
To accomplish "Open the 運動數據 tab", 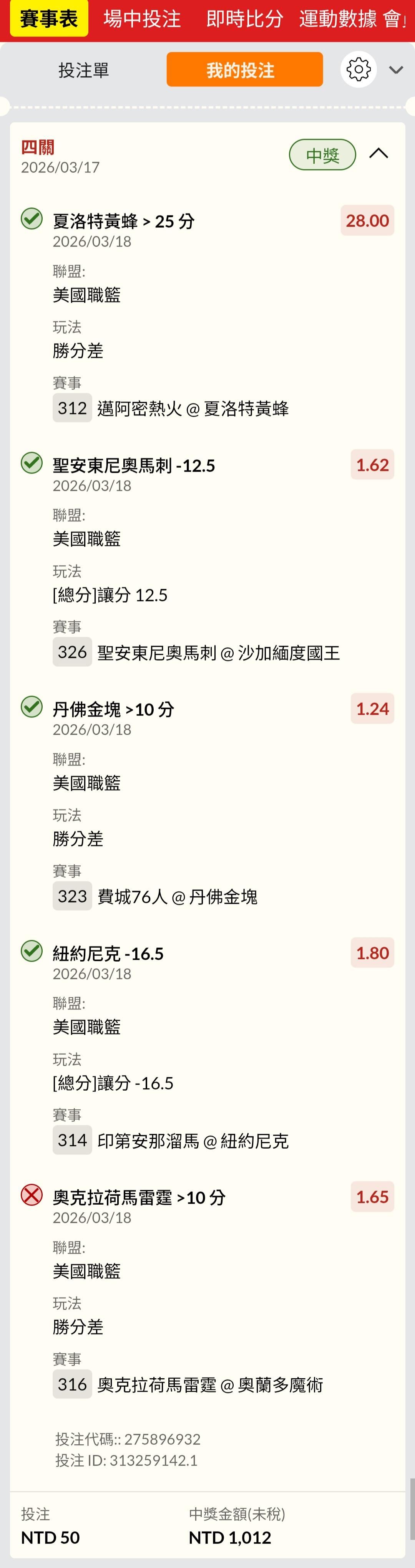I will click(x=338, y=19).
